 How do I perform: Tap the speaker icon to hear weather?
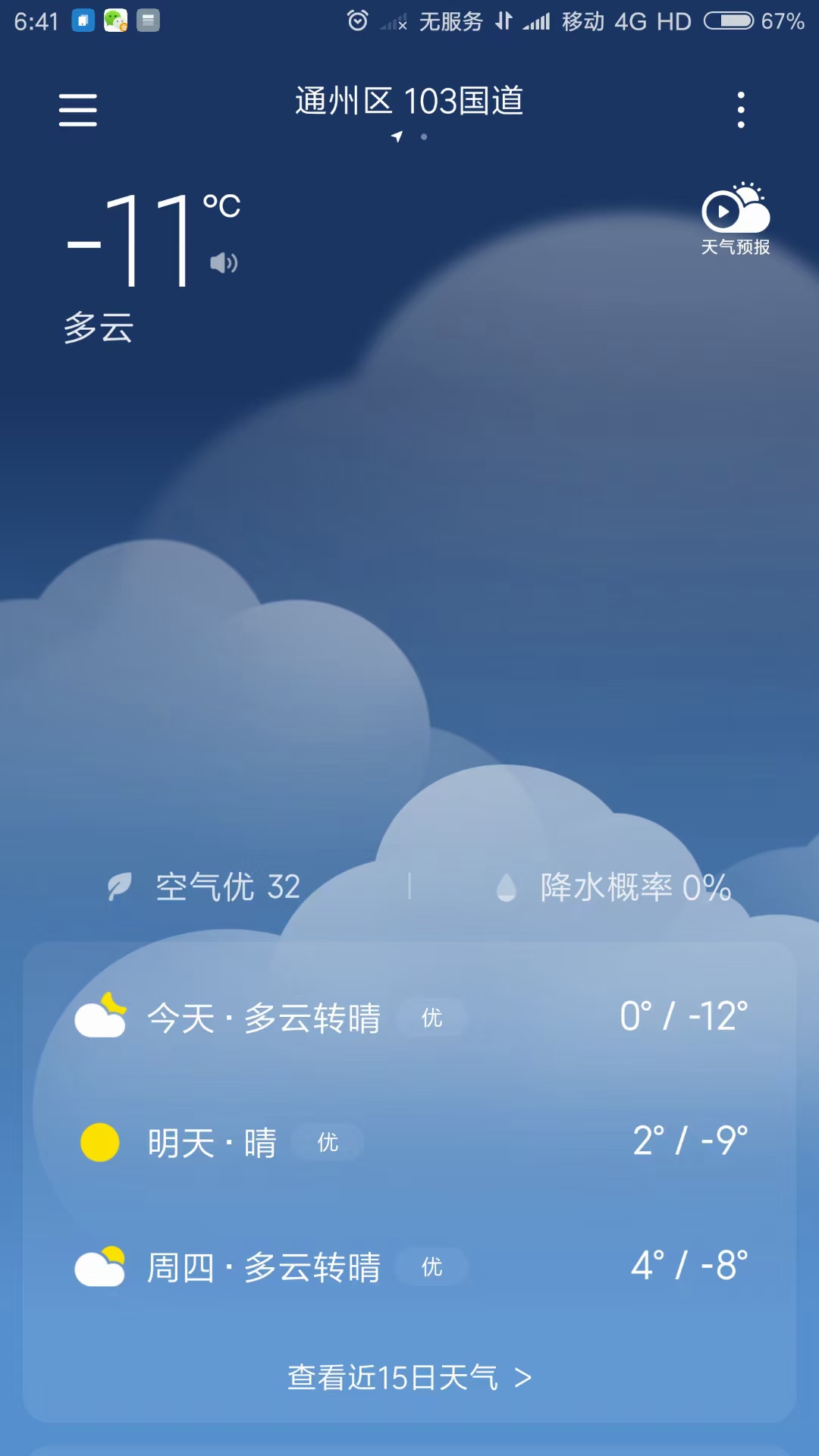tap(224, 263)
